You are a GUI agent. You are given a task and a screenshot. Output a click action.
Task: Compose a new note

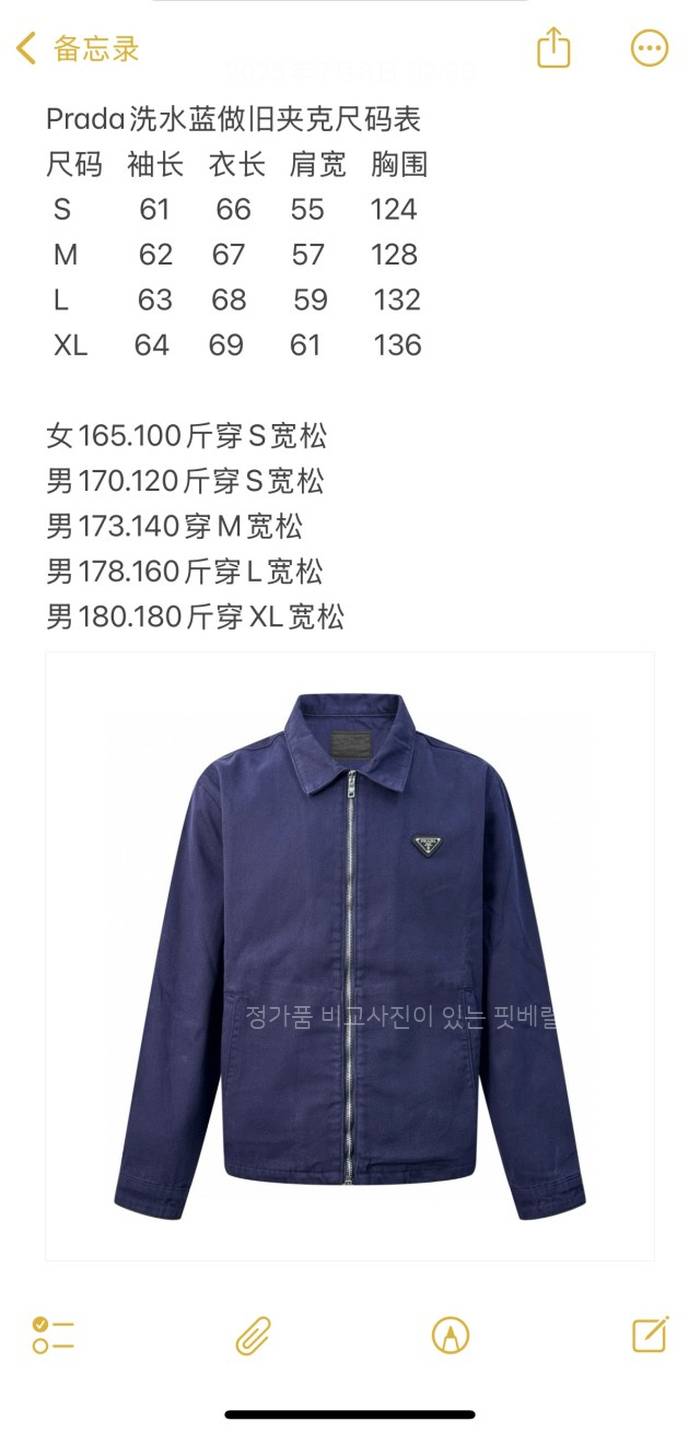pos(649,1335)
